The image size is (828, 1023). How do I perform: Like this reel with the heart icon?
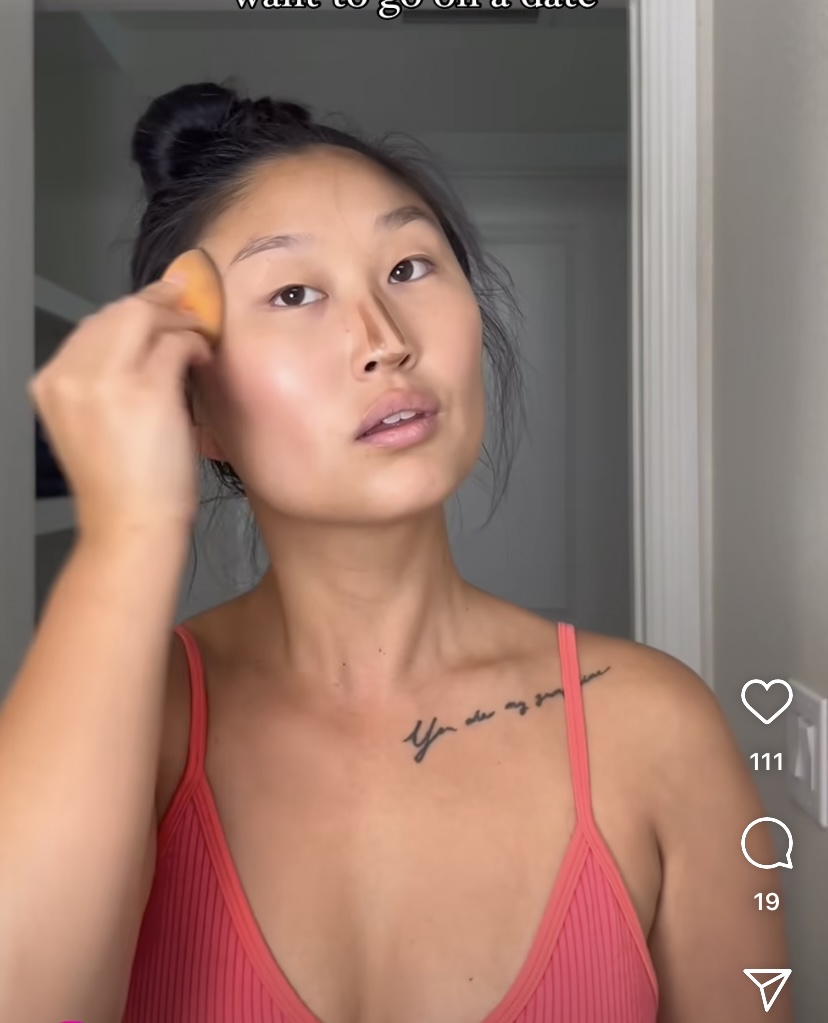[766, 701]
